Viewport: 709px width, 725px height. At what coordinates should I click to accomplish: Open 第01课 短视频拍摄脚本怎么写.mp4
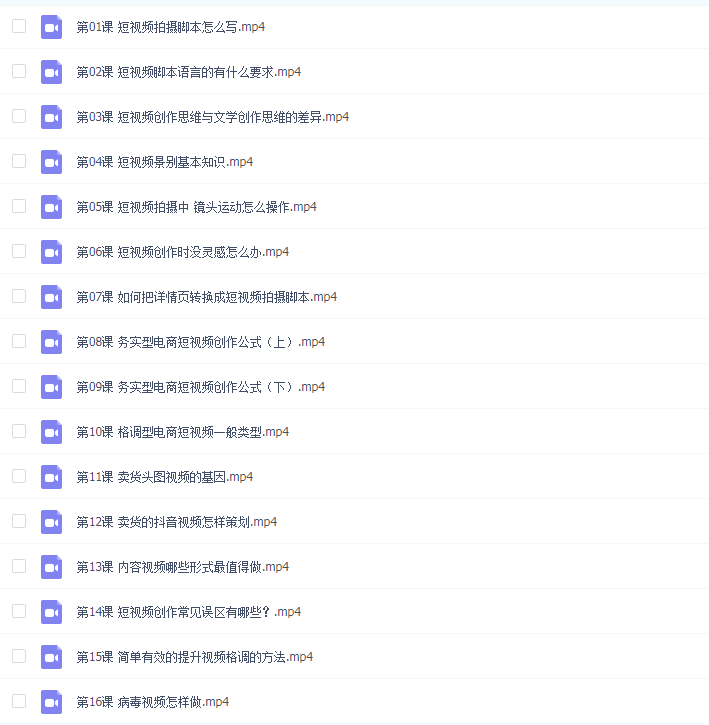(x=170, y=27)
